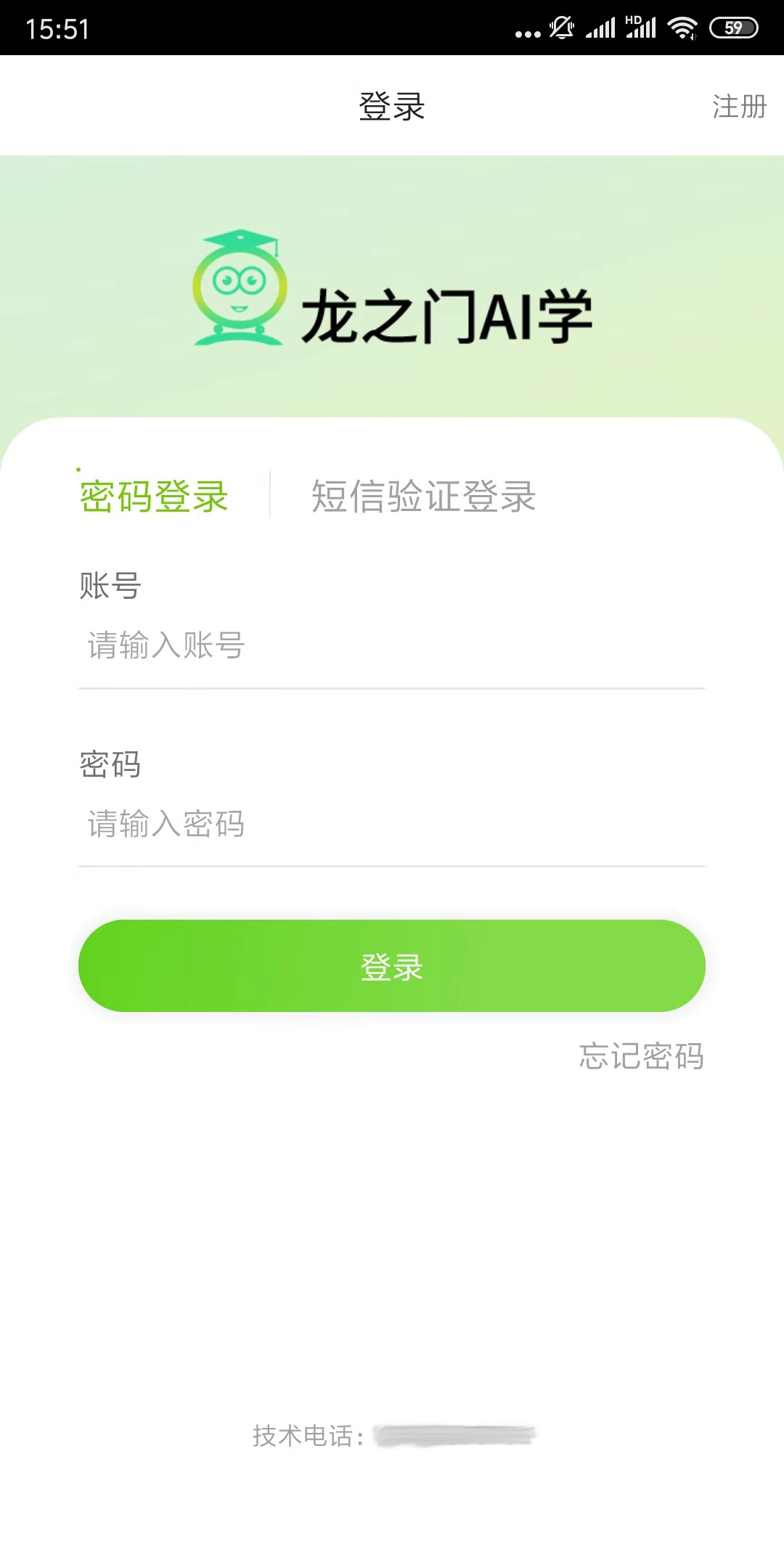Viewport: 784px width, 1568px height.
Task: Click the 忘记密码 forgot password link
Action: (640, 1058)
